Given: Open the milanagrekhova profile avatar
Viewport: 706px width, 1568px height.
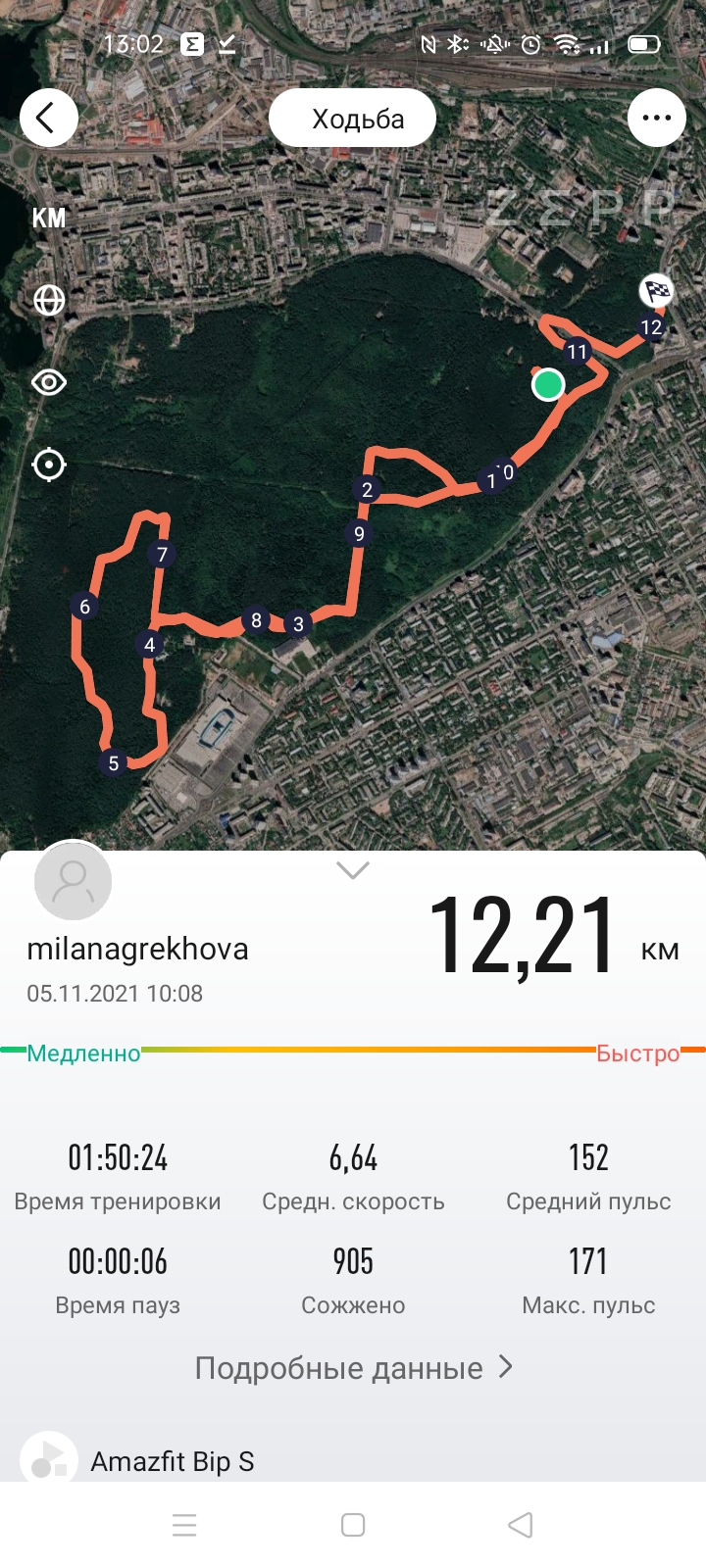Looking at the screenshot, I should point(73,881).
